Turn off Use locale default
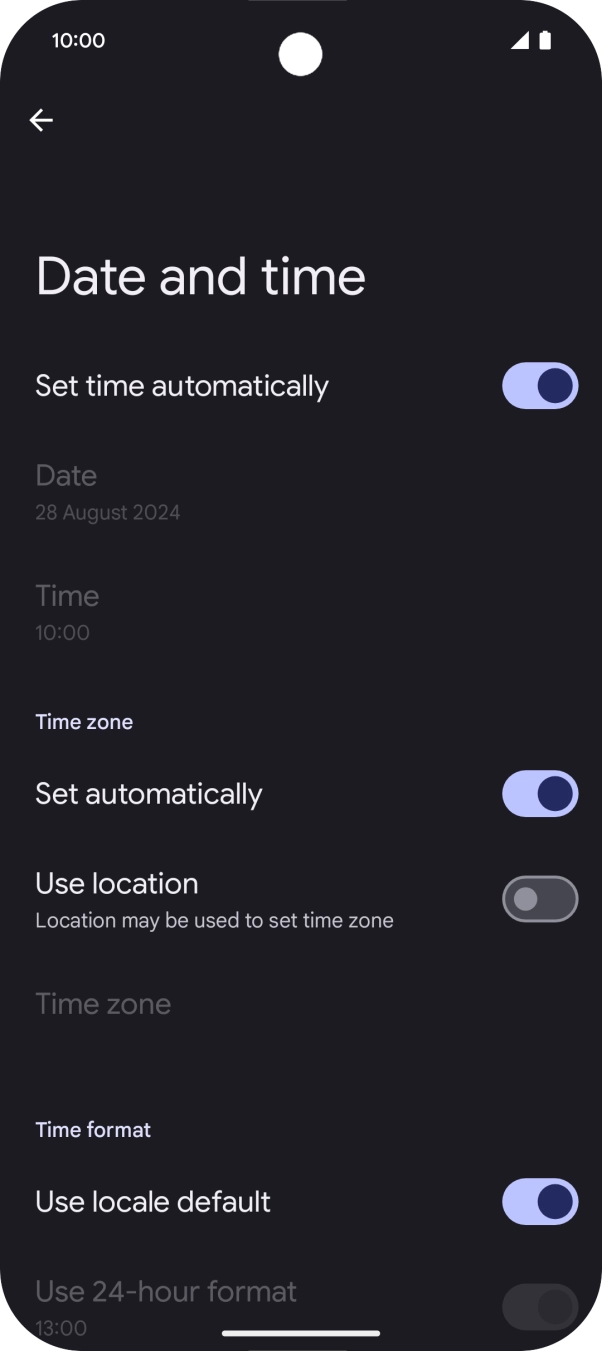 [539, 1202]
